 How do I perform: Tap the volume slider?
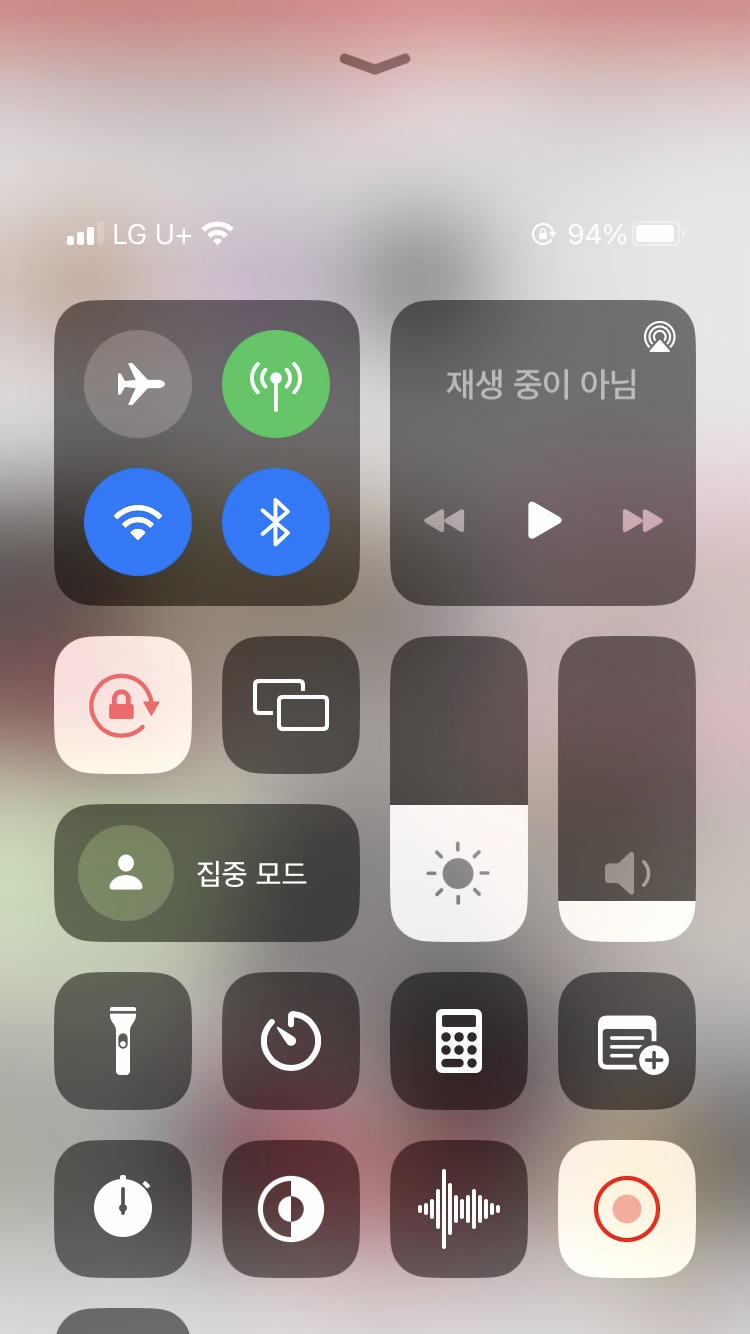[x=627, y=789]
